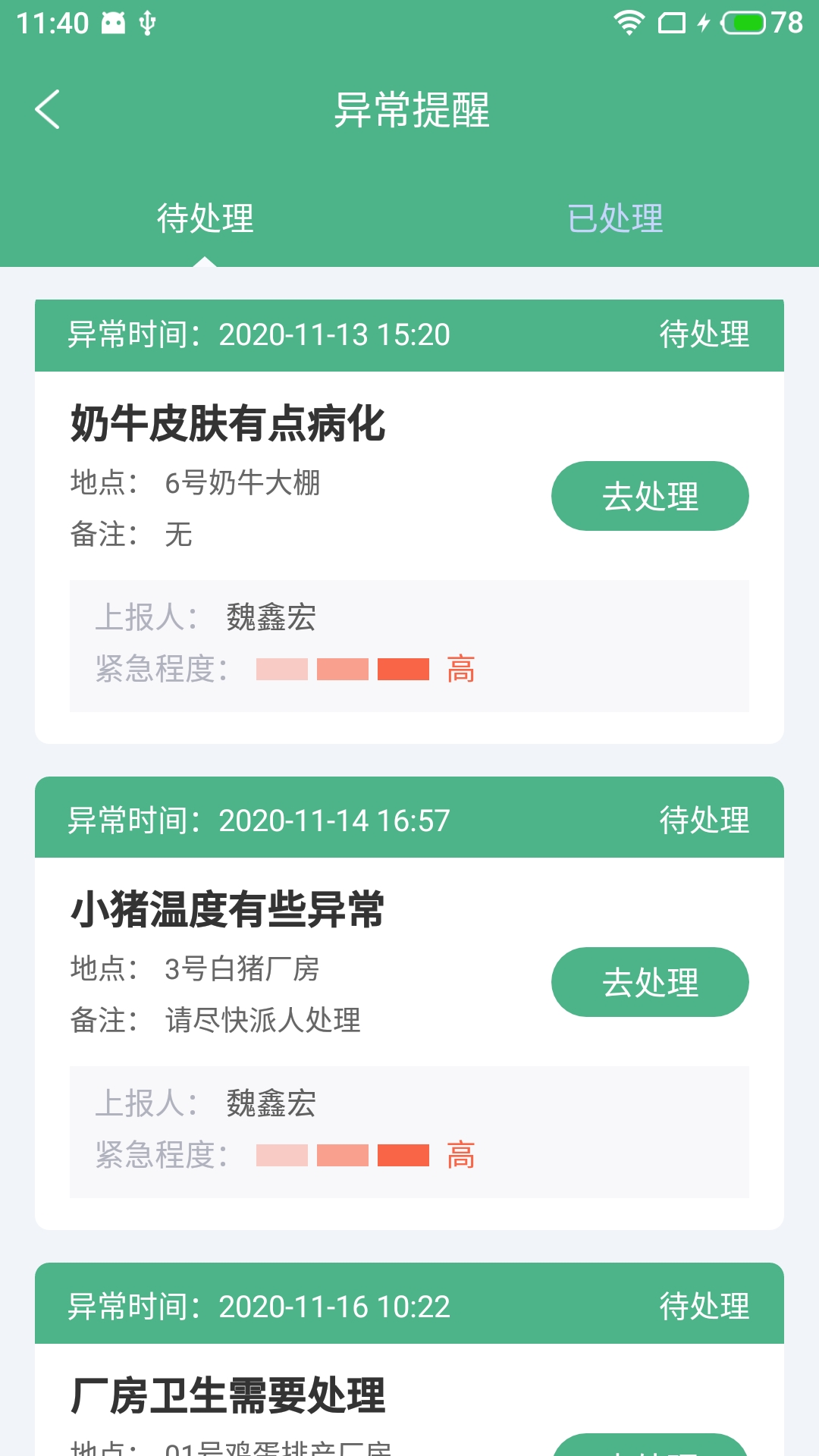Image resolution: width=819 pixels, height=1456 pixels.
Task: Tap the abnormal time 2020-11-14 16:57
Action: [334, 819]
